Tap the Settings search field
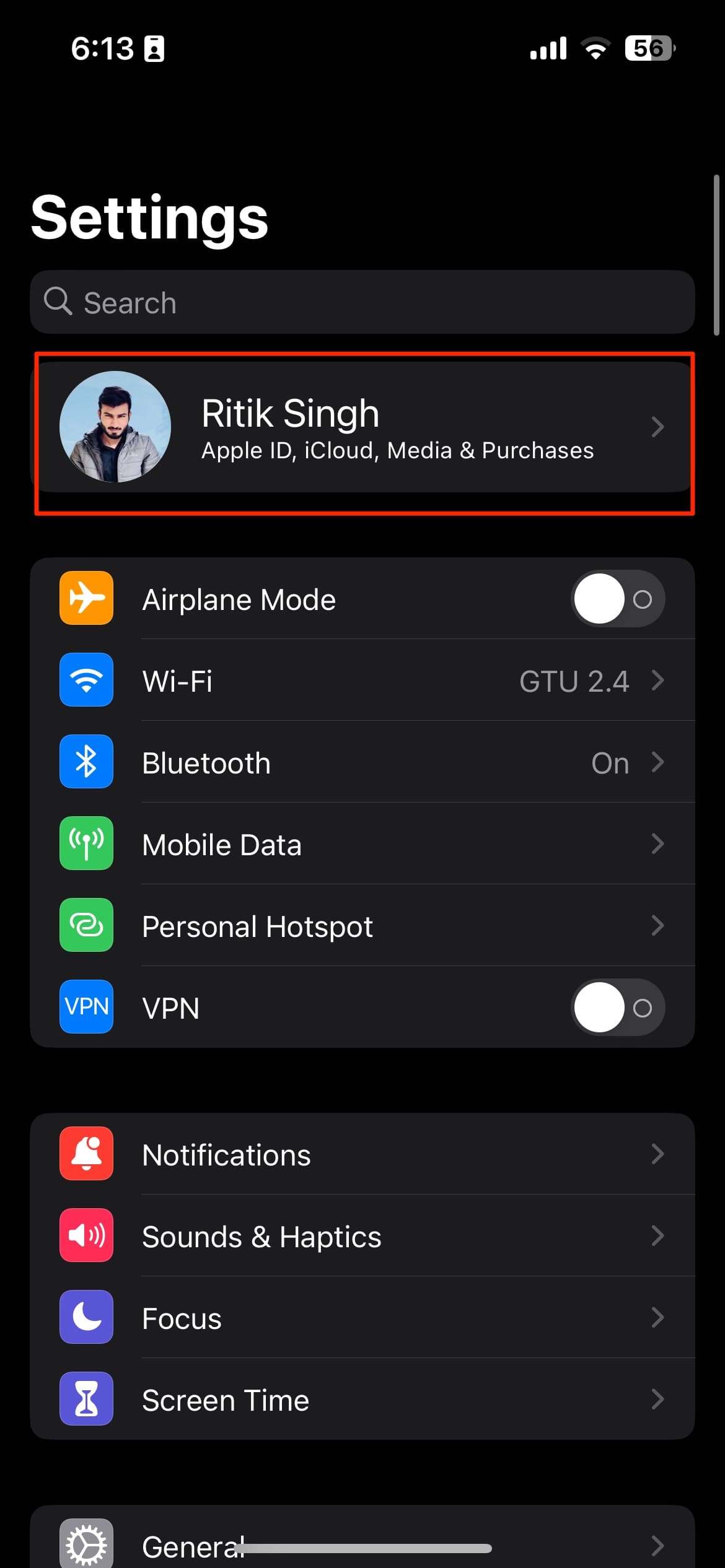This screenshot has width=725, height=1568. 362,302
